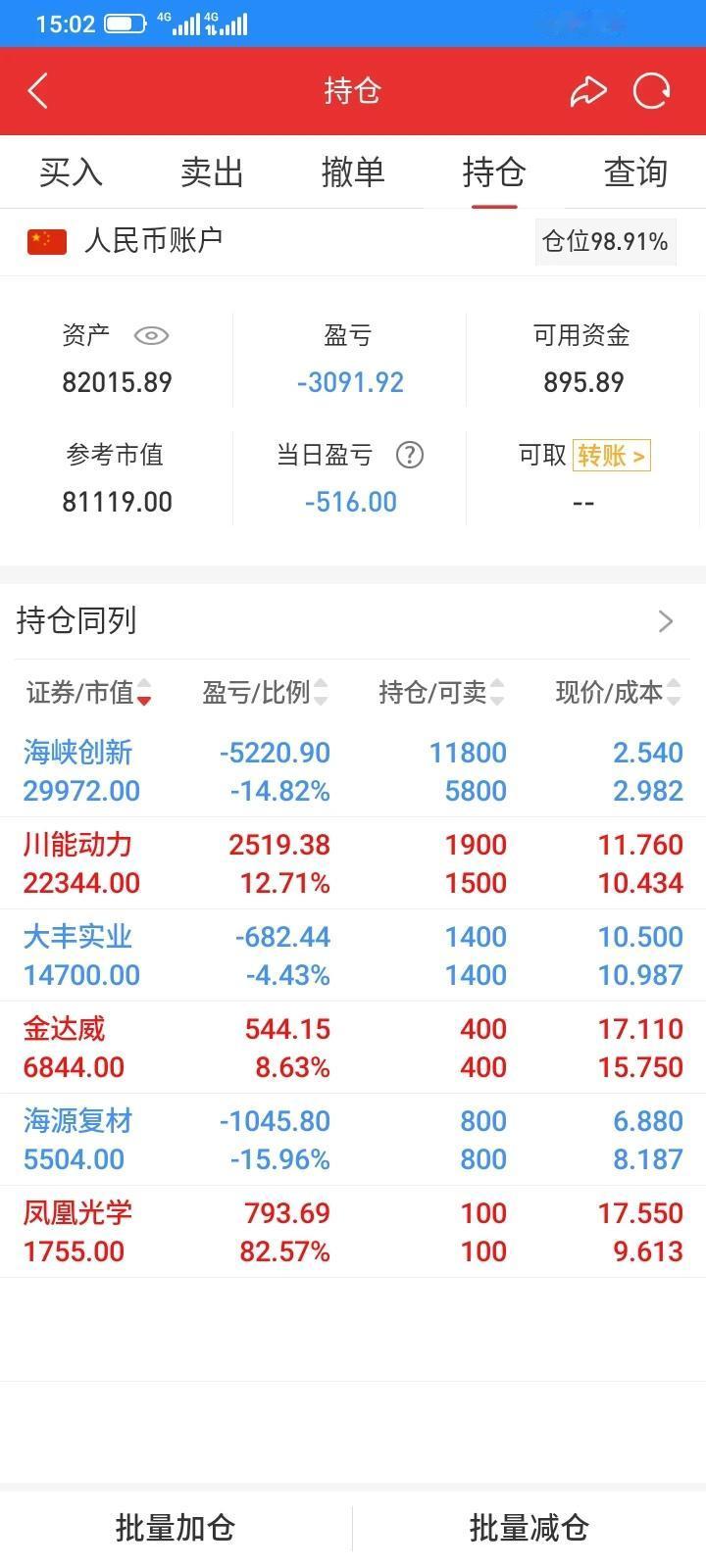Open the 撤单 tab
Viewport: 706px width, 1568px height.
coord(353,172)
